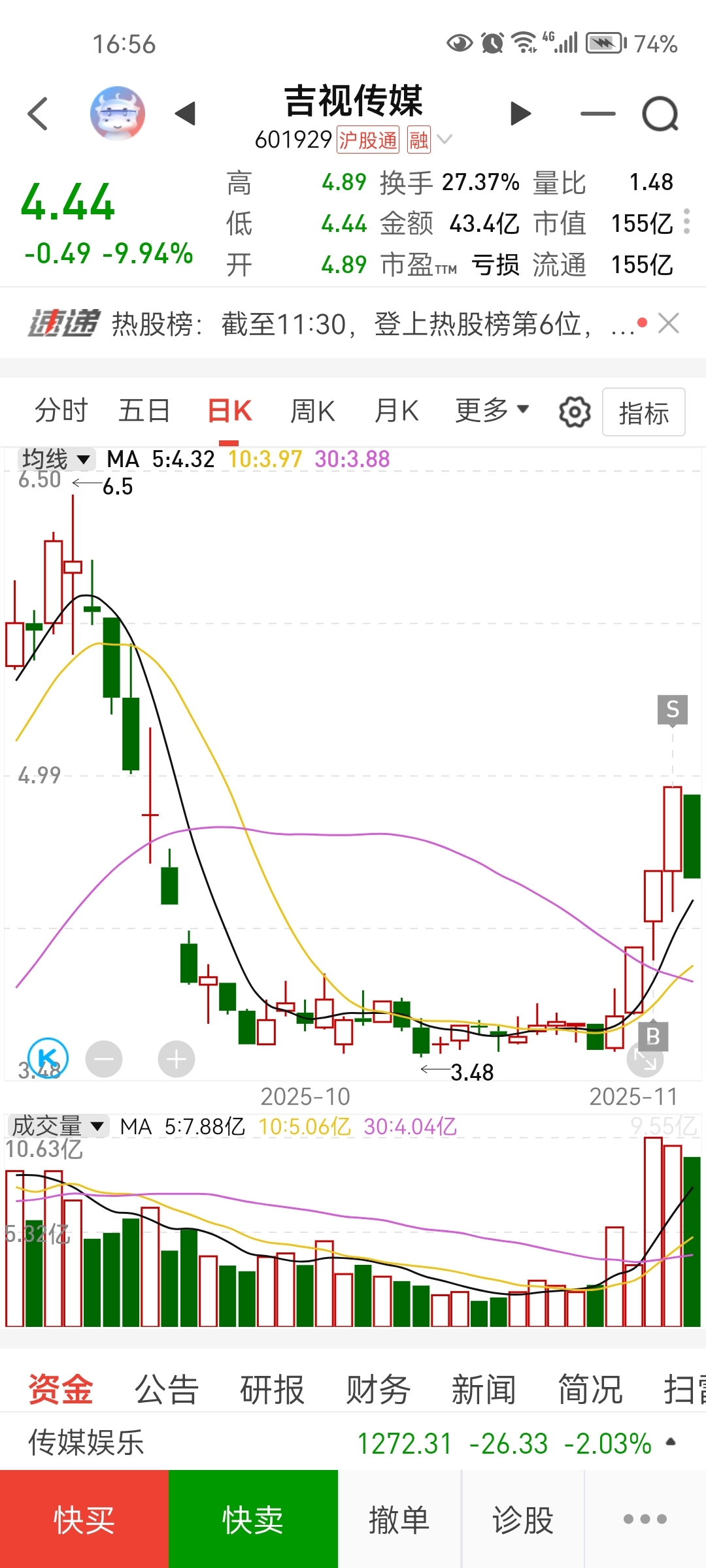The height and width of the screenshot is (1568, 706).
Task: Switch to the 分时 chart tab
Action: 61,411
